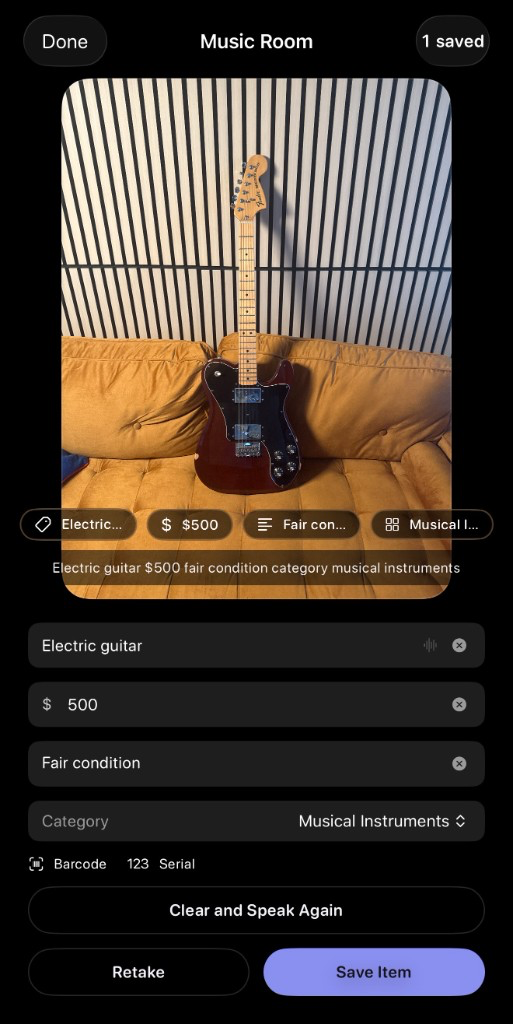Tap Clear and Speak Again

tap(256, 910)
